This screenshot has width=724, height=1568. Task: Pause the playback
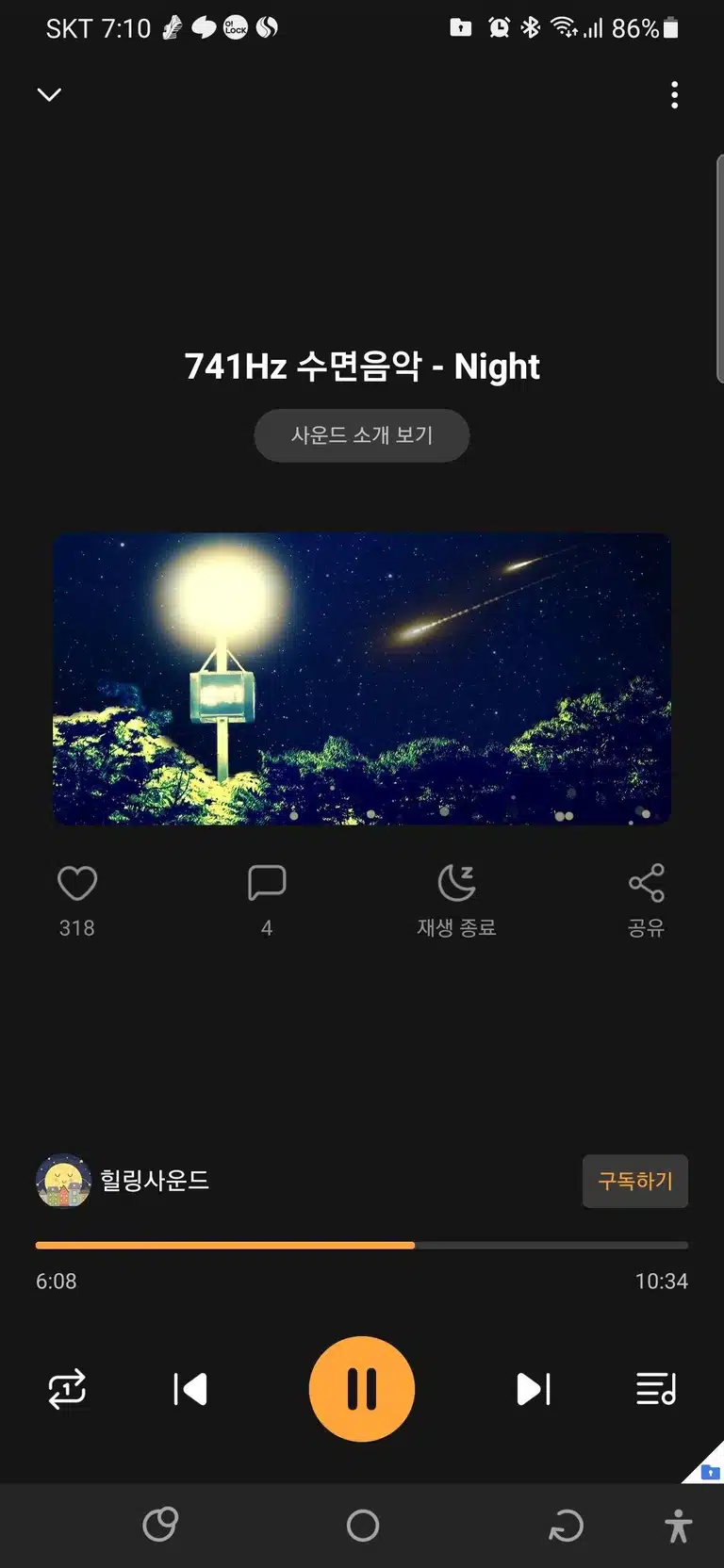pos(362,1389)
